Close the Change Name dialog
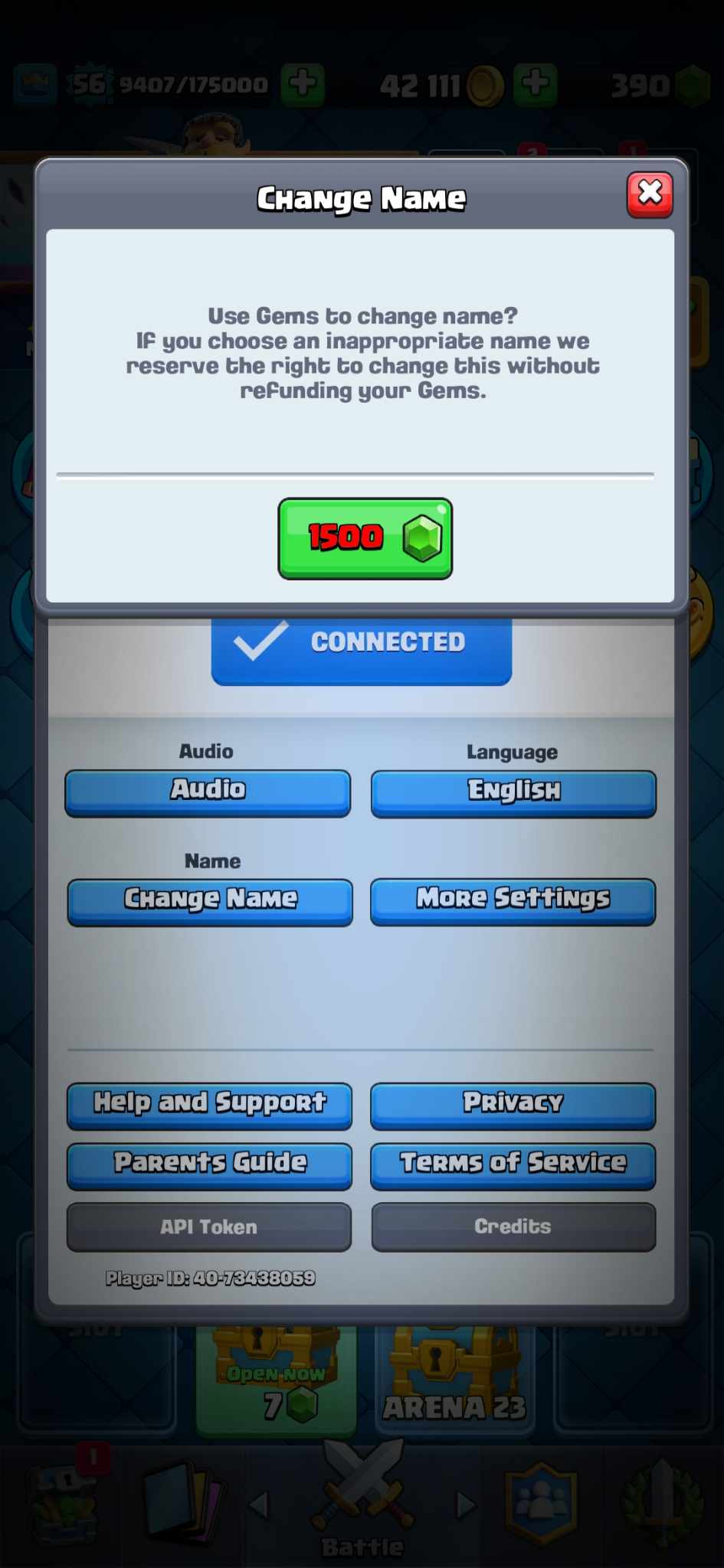 [650, 194]
